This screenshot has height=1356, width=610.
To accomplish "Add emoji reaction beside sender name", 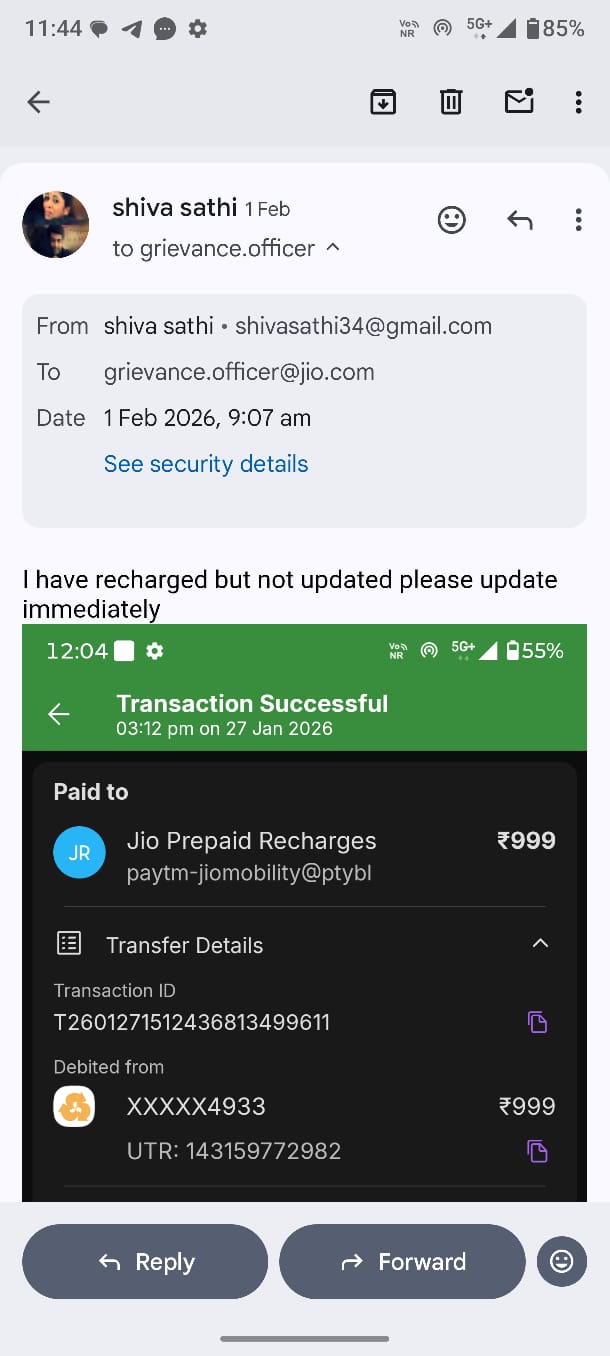I will click(x=452, y=220).
